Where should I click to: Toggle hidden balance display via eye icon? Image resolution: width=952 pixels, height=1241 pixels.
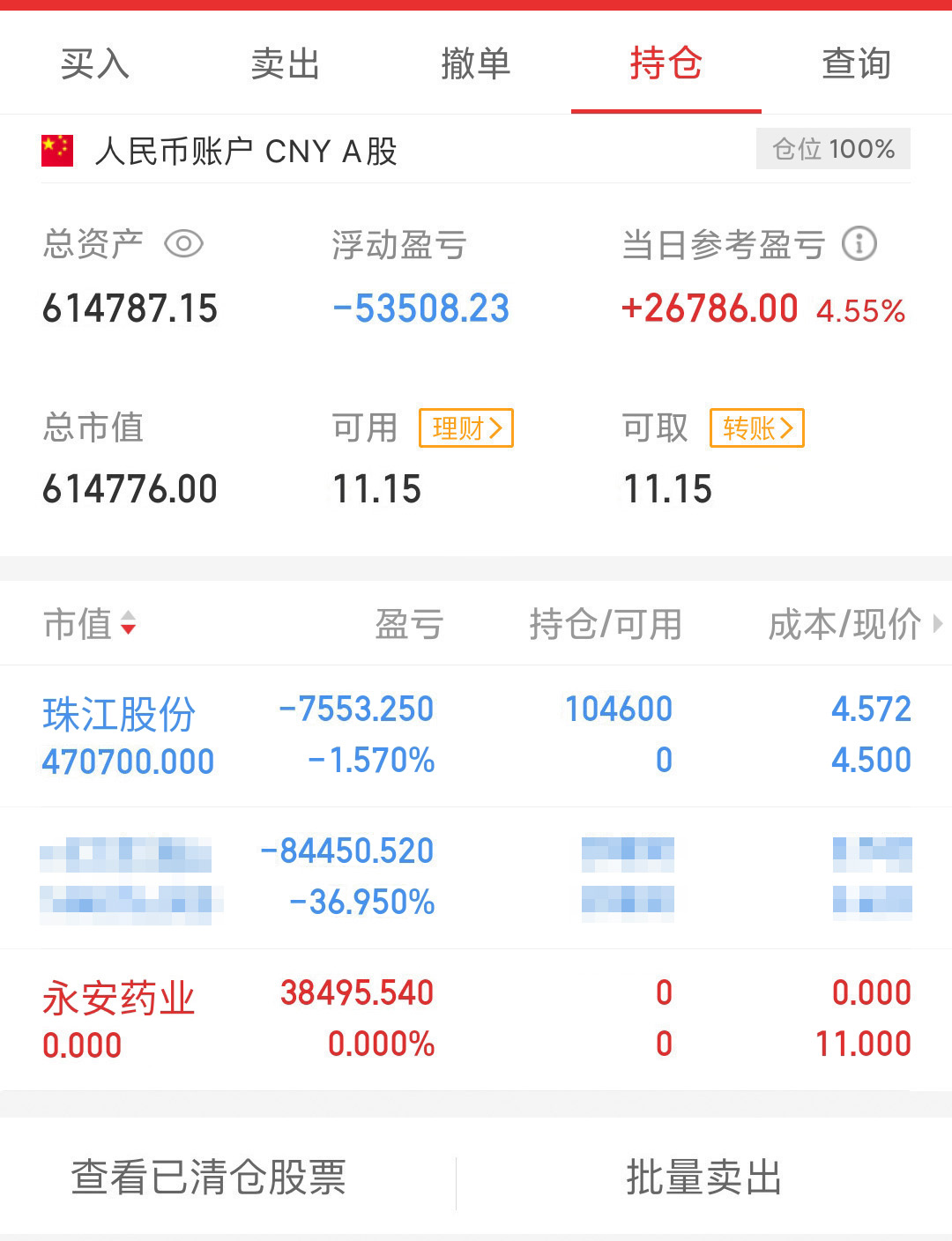(x=185, y=244)
